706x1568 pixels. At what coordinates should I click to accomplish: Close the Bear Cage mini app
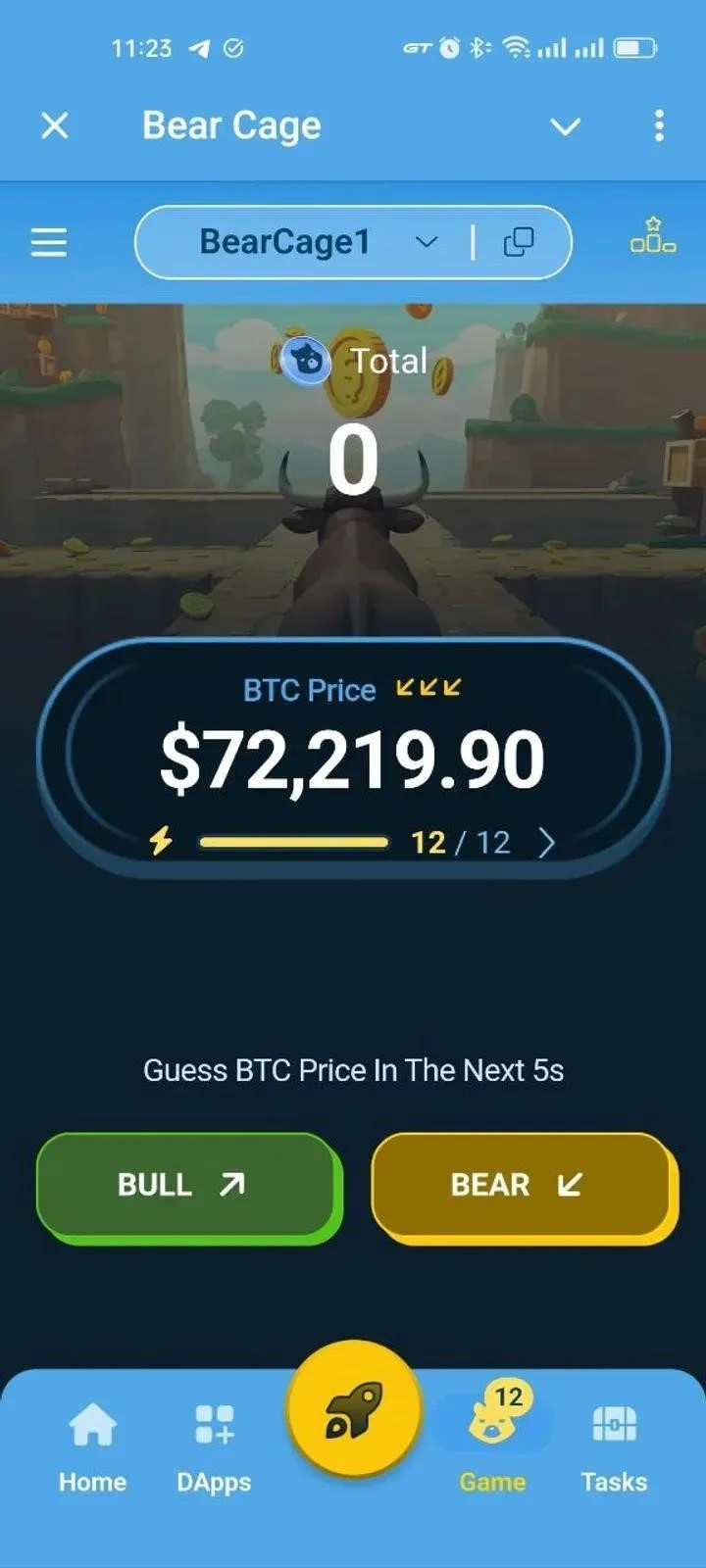(55, 125)
